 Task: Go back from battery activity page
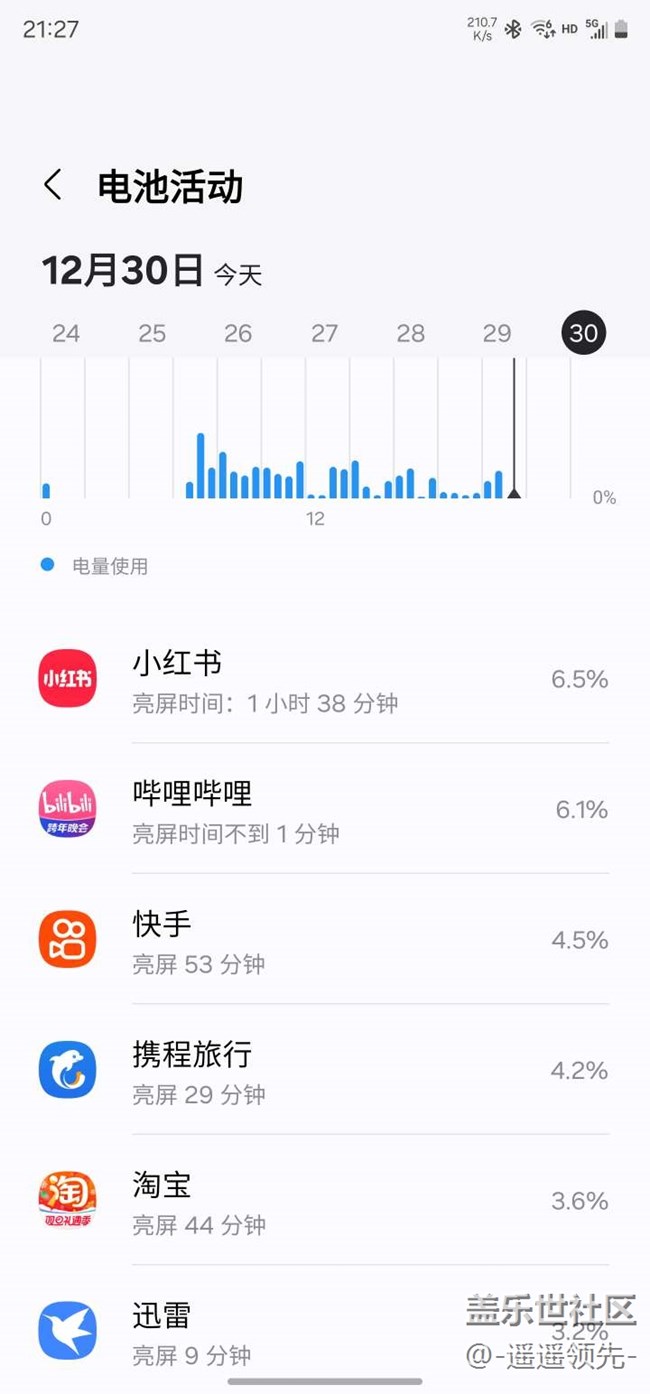click(x=53, y=185)
